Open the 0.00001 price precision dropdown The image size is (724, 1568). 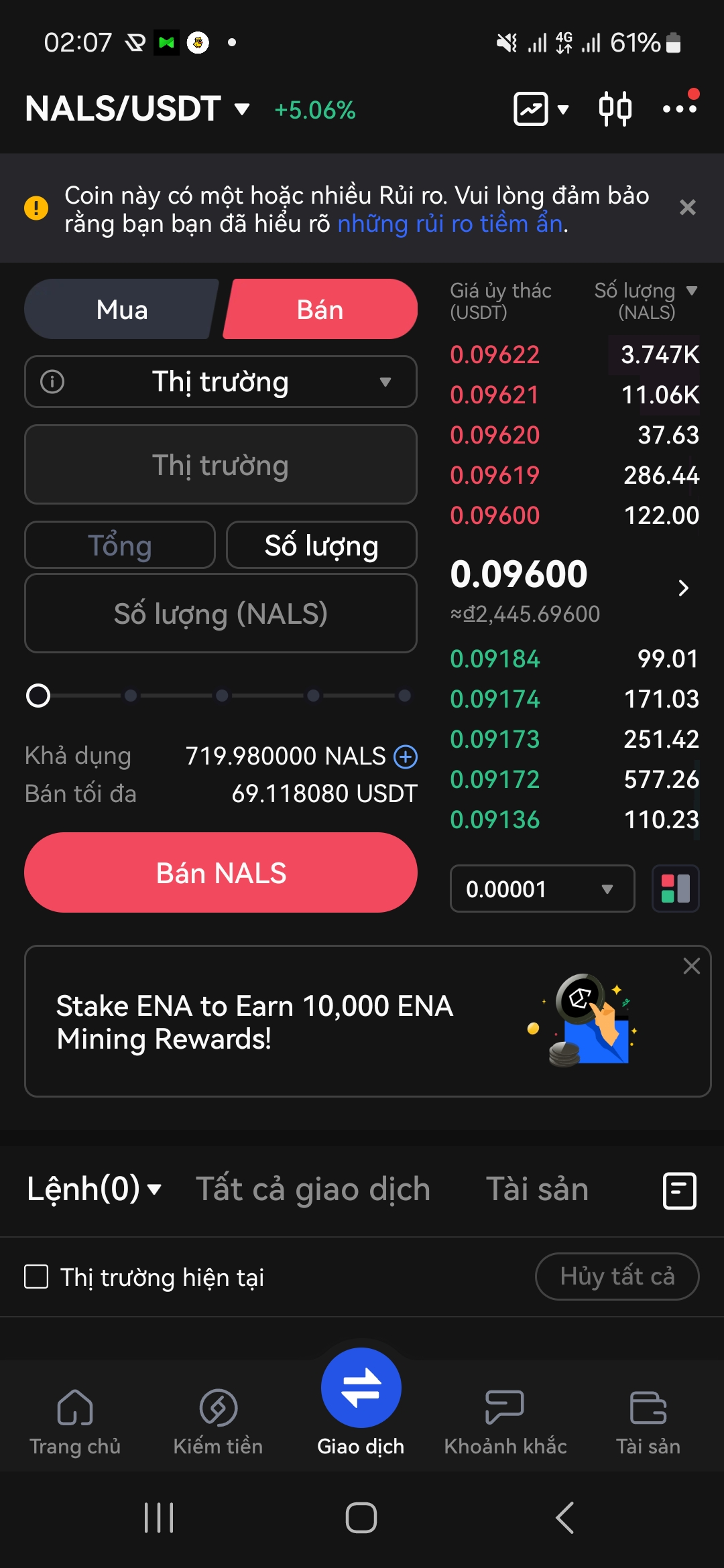tap(542, 889)
